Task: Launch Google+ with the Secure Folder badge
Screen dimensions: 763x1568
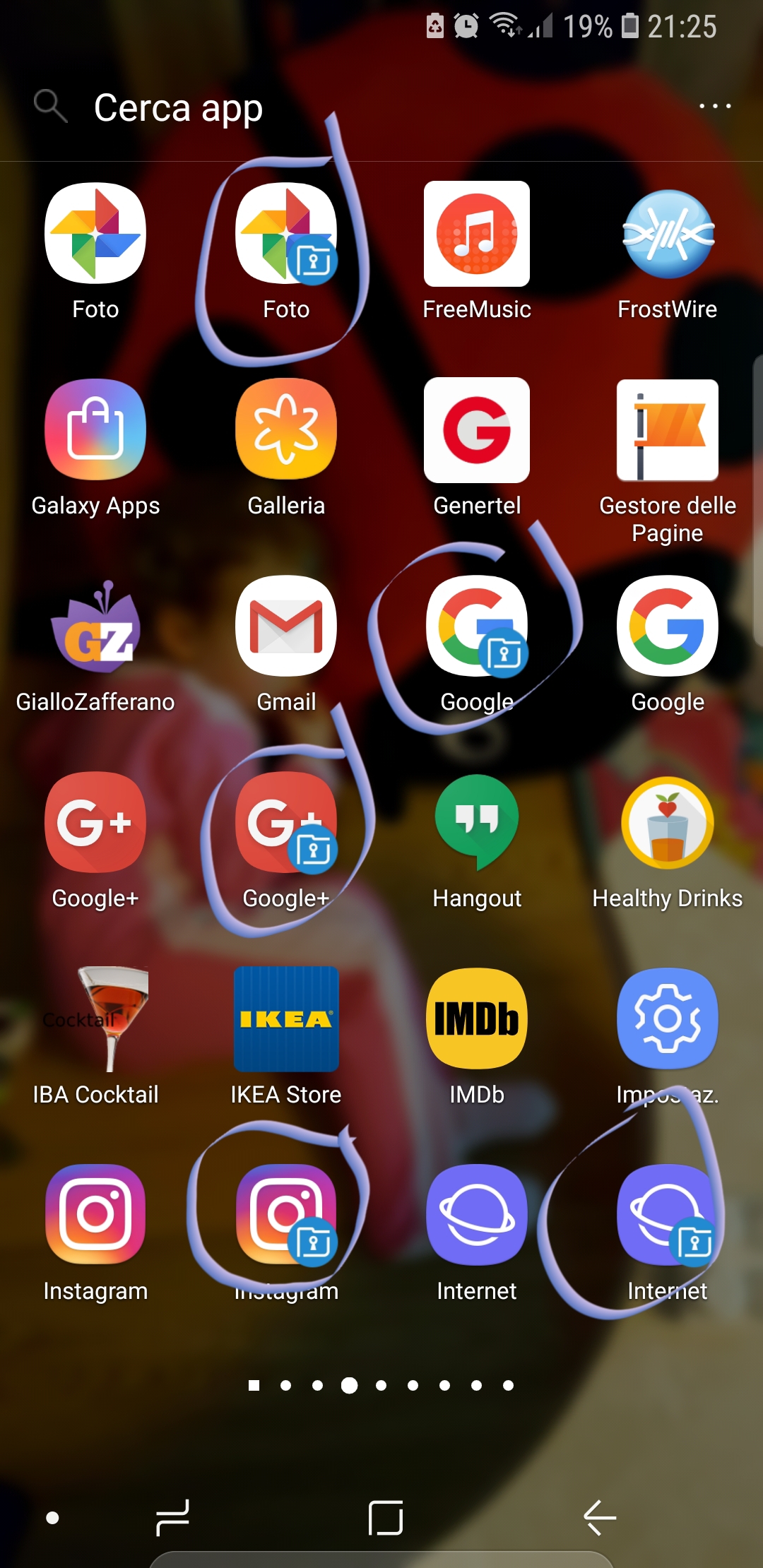Action: [x=286, y=823]
